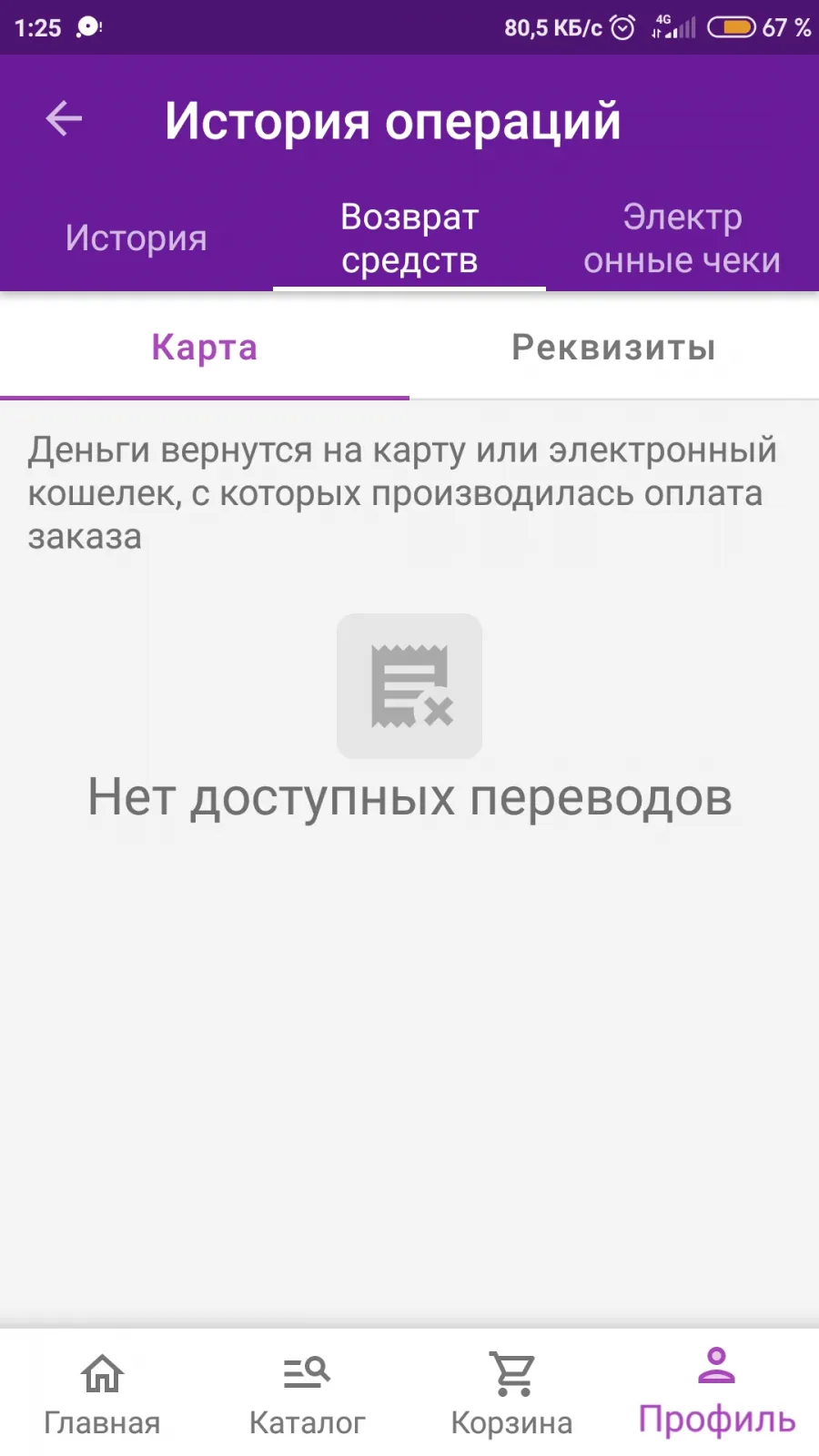Go to the Корзина tab
819x1456 pixels.
coord(511,1393)
